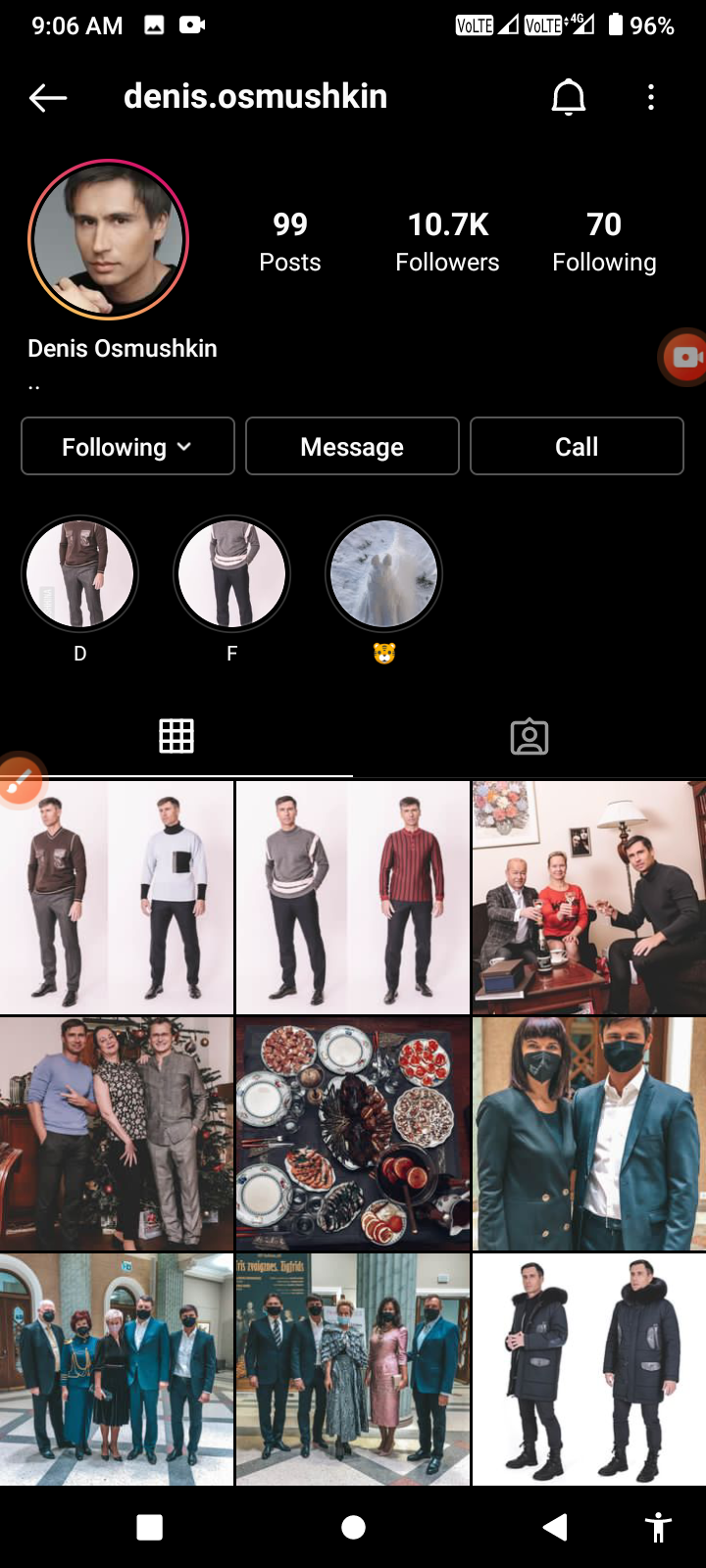Image resolution: width=706 pixels, height=1568 pixels.
Task: Open the tiger emoji story highlight
Action: [x=383, y=574]
